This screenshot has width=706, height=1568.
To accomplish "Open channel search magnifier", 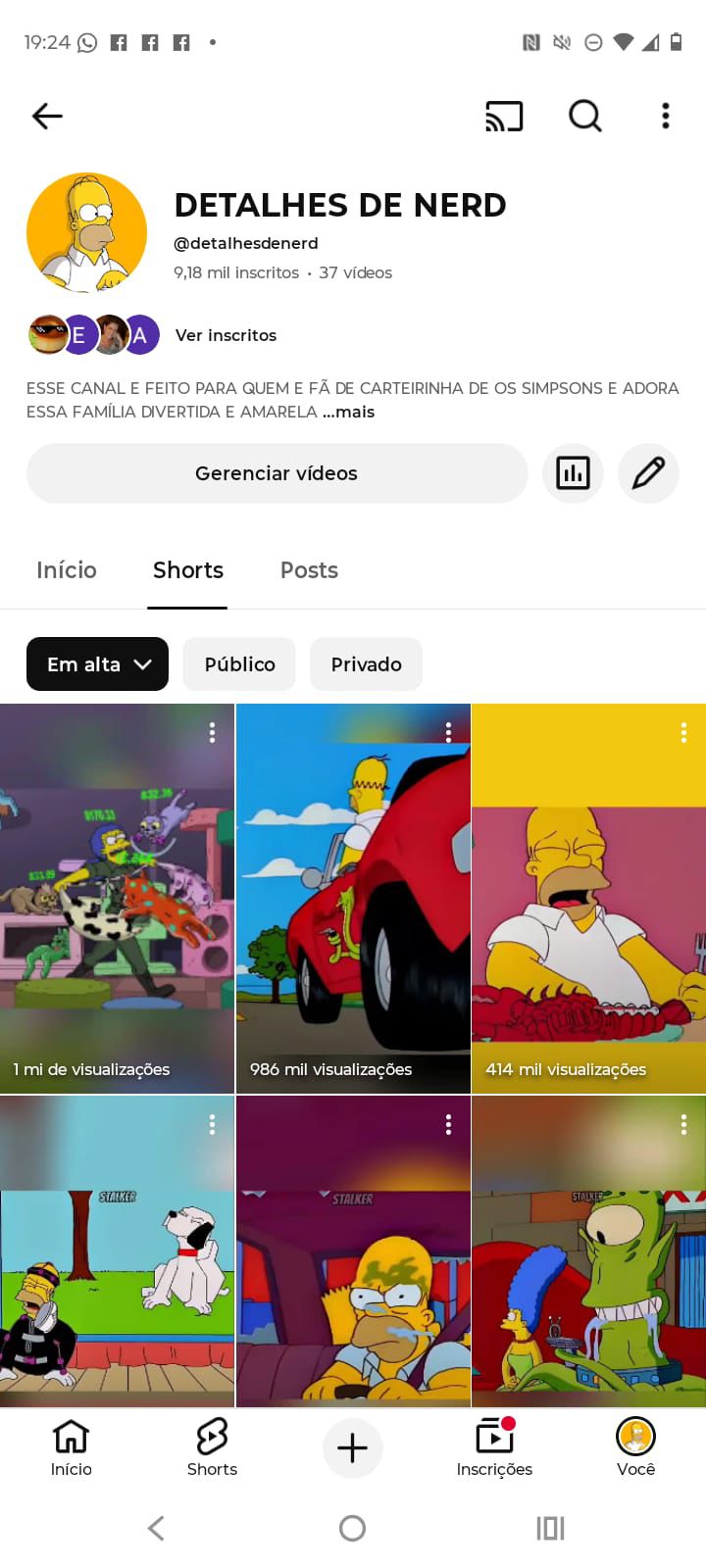I will [585, 116].
